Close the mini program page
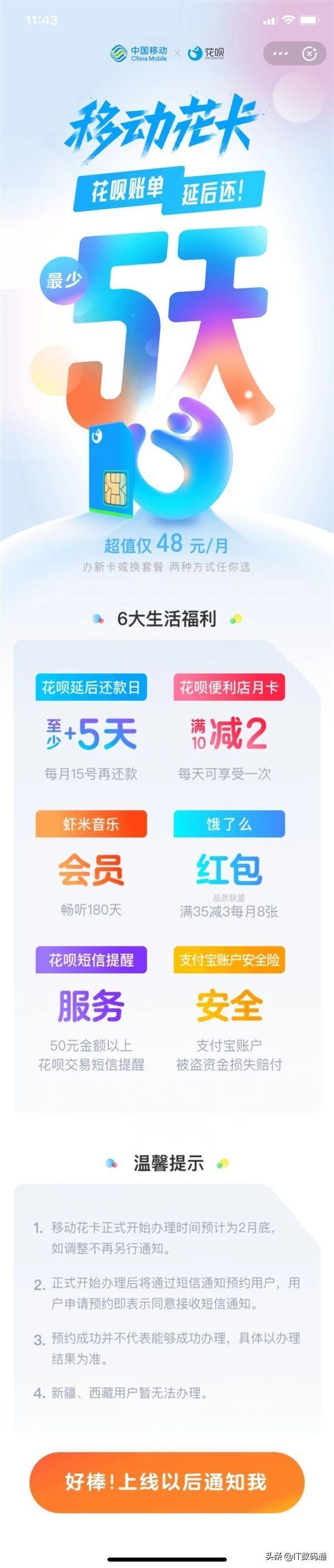This screenshot has height=1568, width=334. click(310, 53)
